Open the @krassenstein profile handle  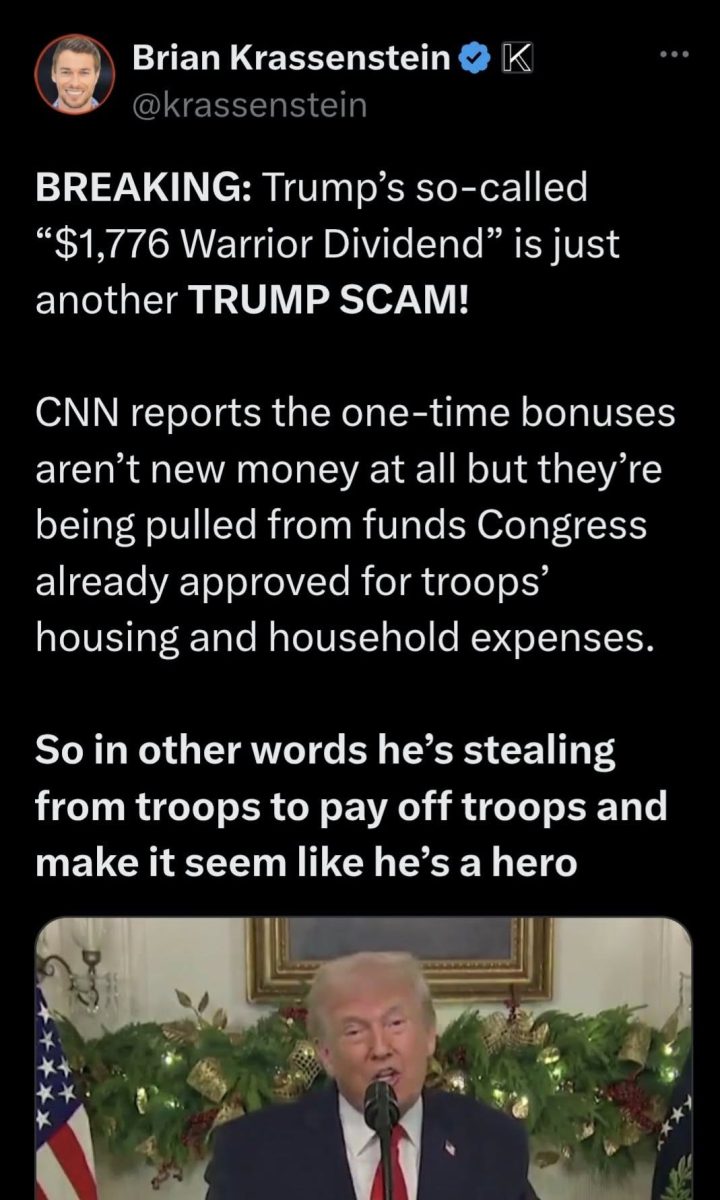click(x=250, y=103)
